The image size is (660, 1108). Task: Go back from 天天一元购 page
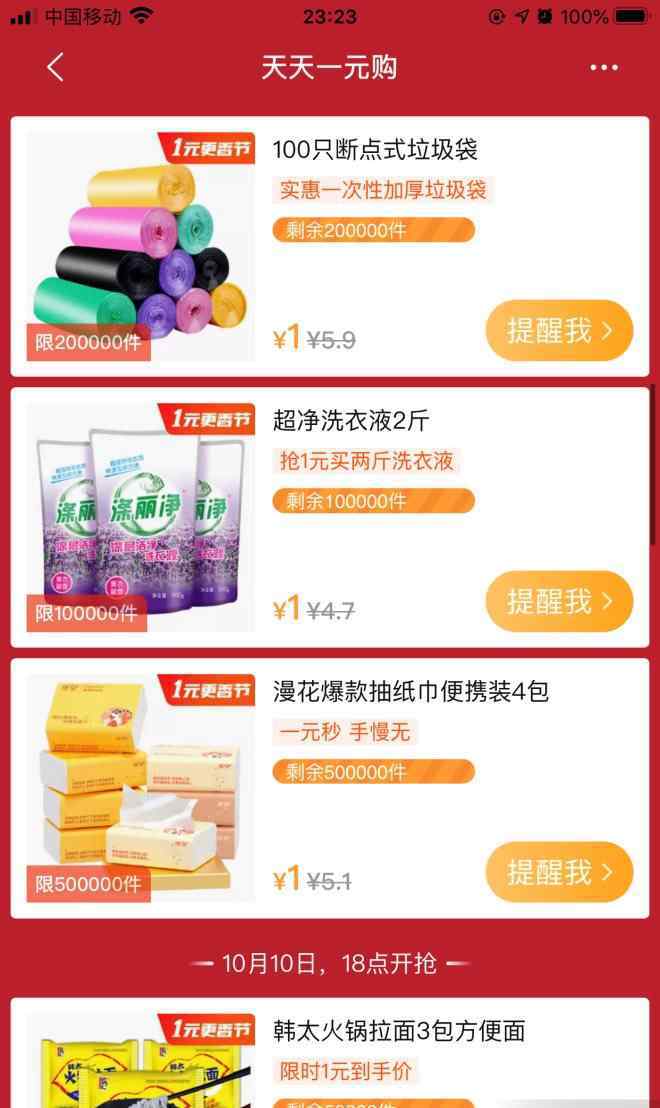click(x=56, y=67)
